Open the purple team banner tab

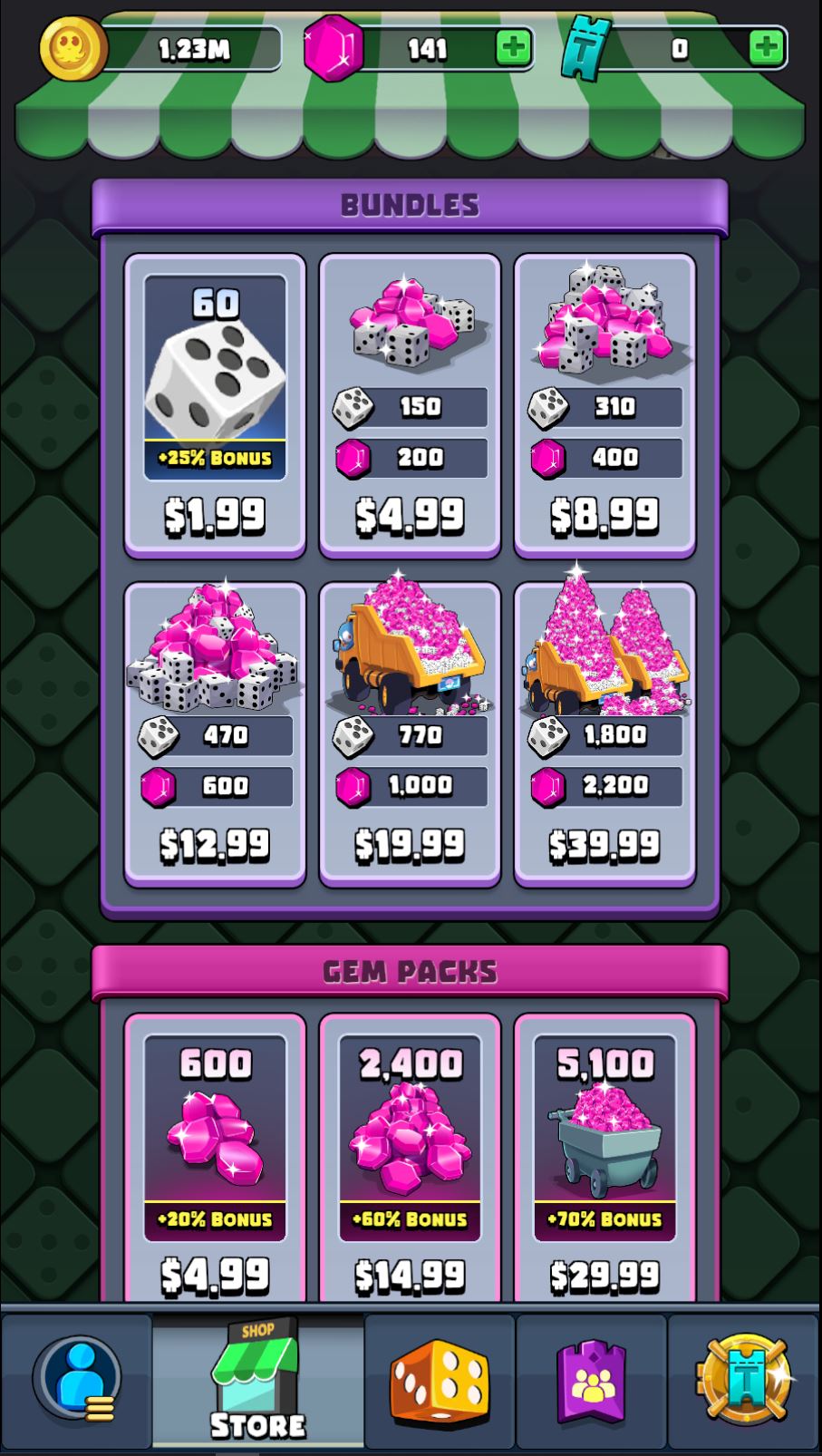coord(592,1381)
